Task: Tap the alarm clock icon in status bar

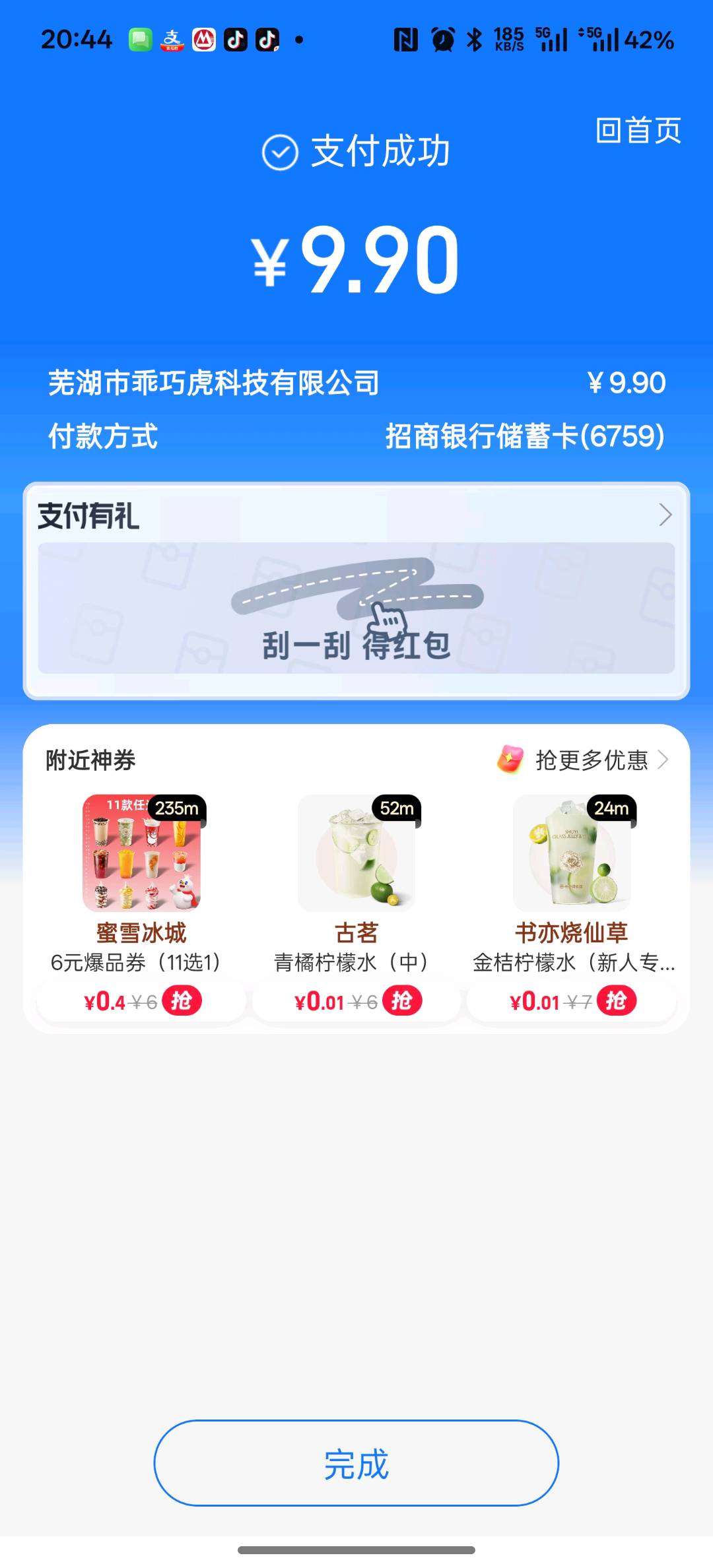Action: point(444,40)
